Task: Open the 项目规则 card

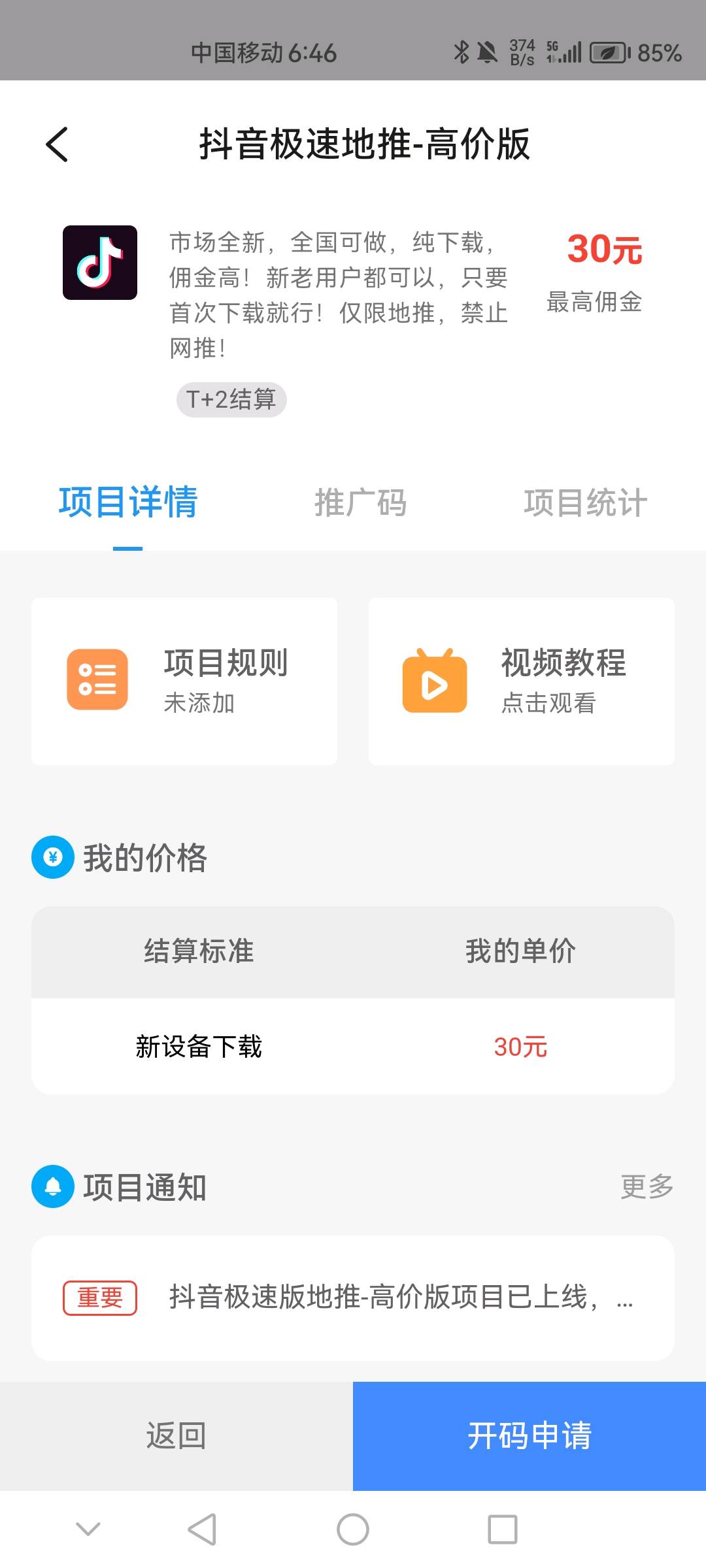Action: 184,681
